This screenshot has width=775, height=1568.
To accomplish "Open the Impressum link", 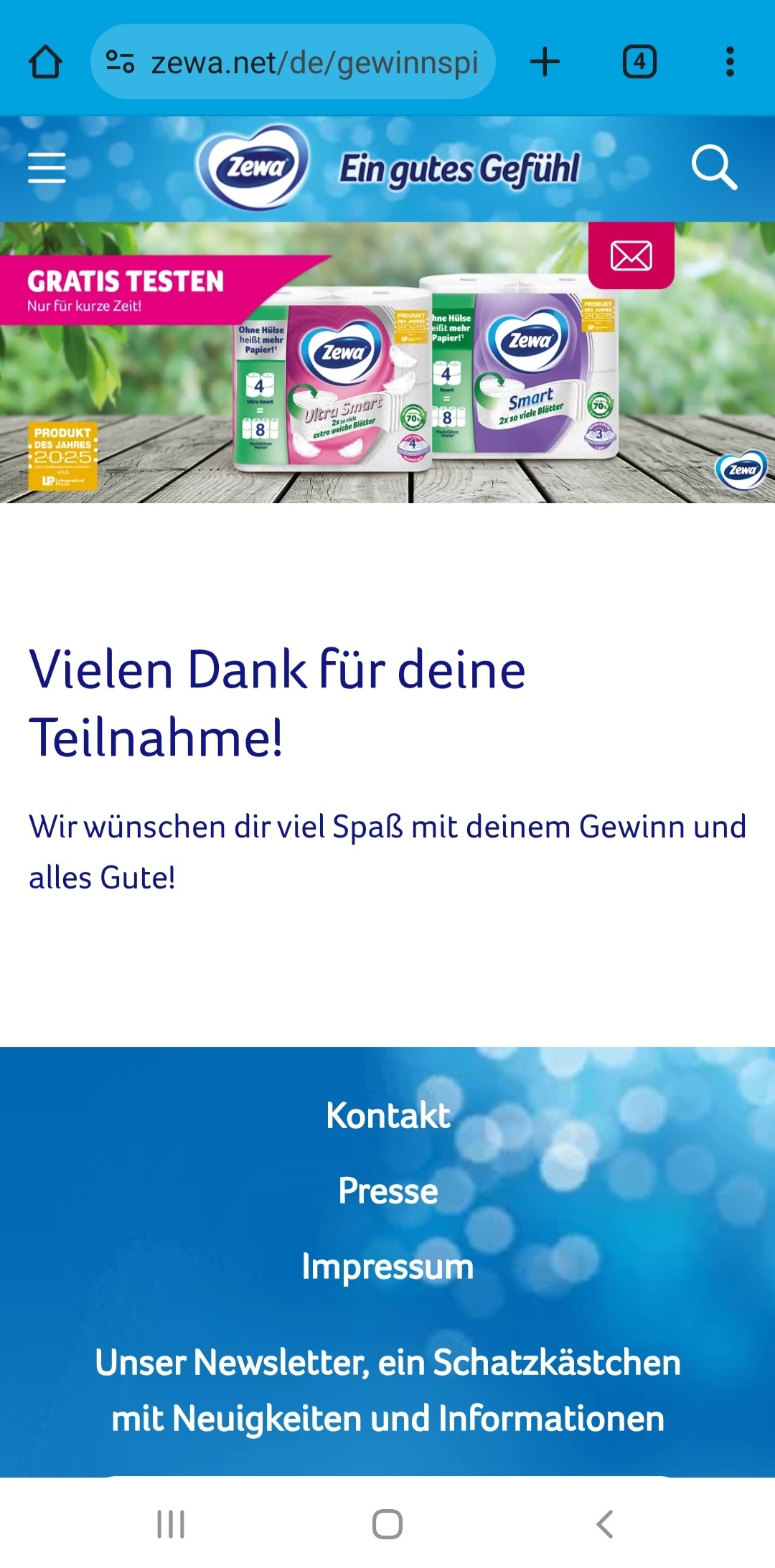I will click(388, 1267).
